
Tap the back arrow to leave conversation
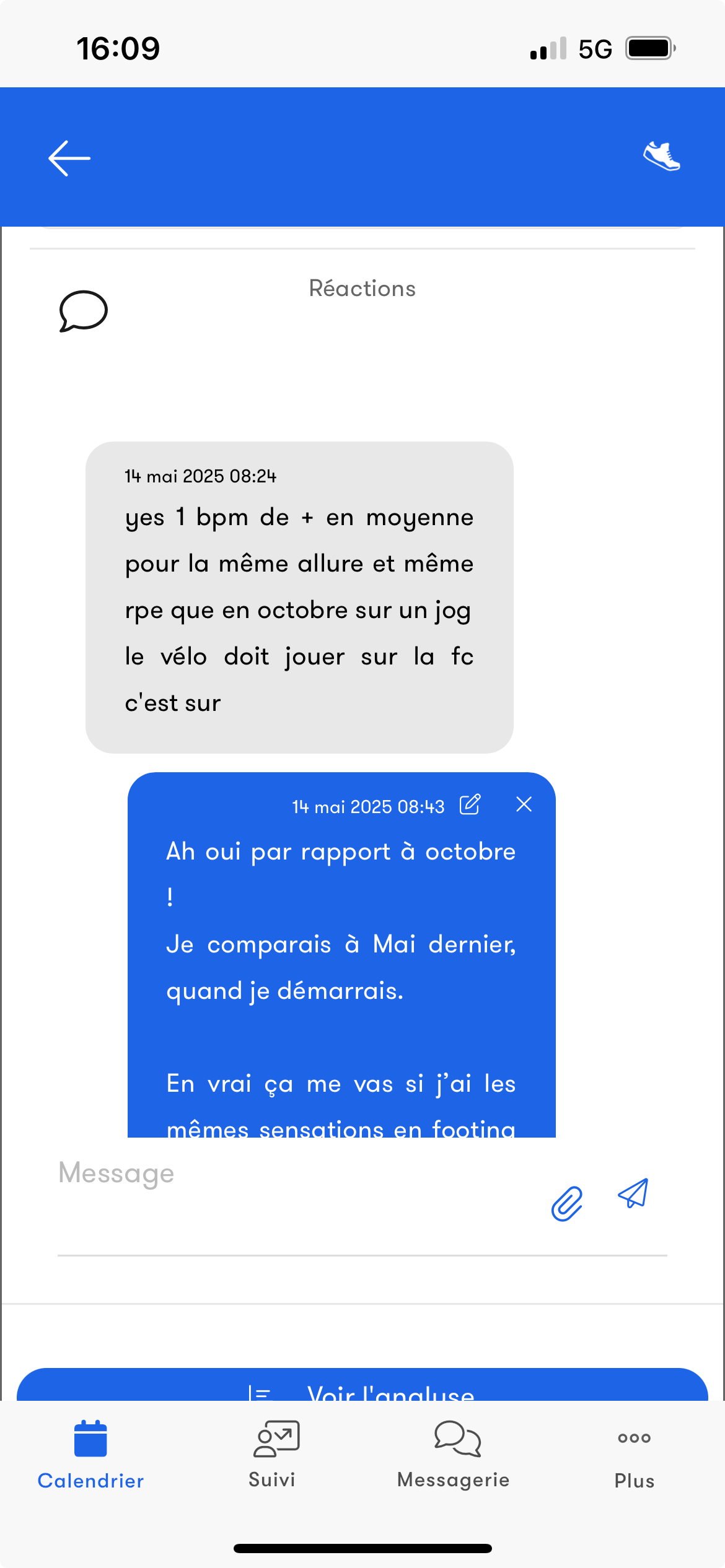pyautogui.click(x=69, y=159)
